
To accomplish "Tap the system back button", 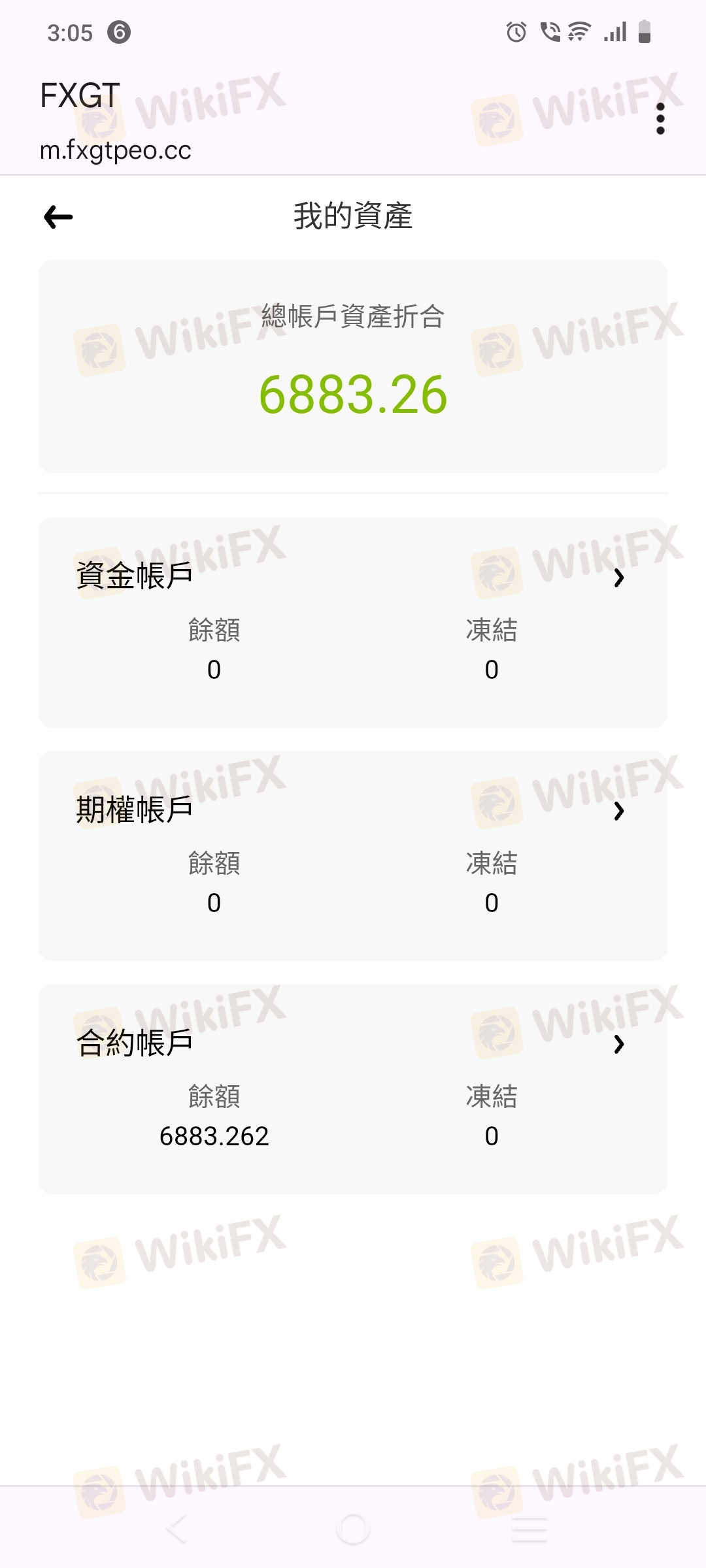I will pos(176,1529).
